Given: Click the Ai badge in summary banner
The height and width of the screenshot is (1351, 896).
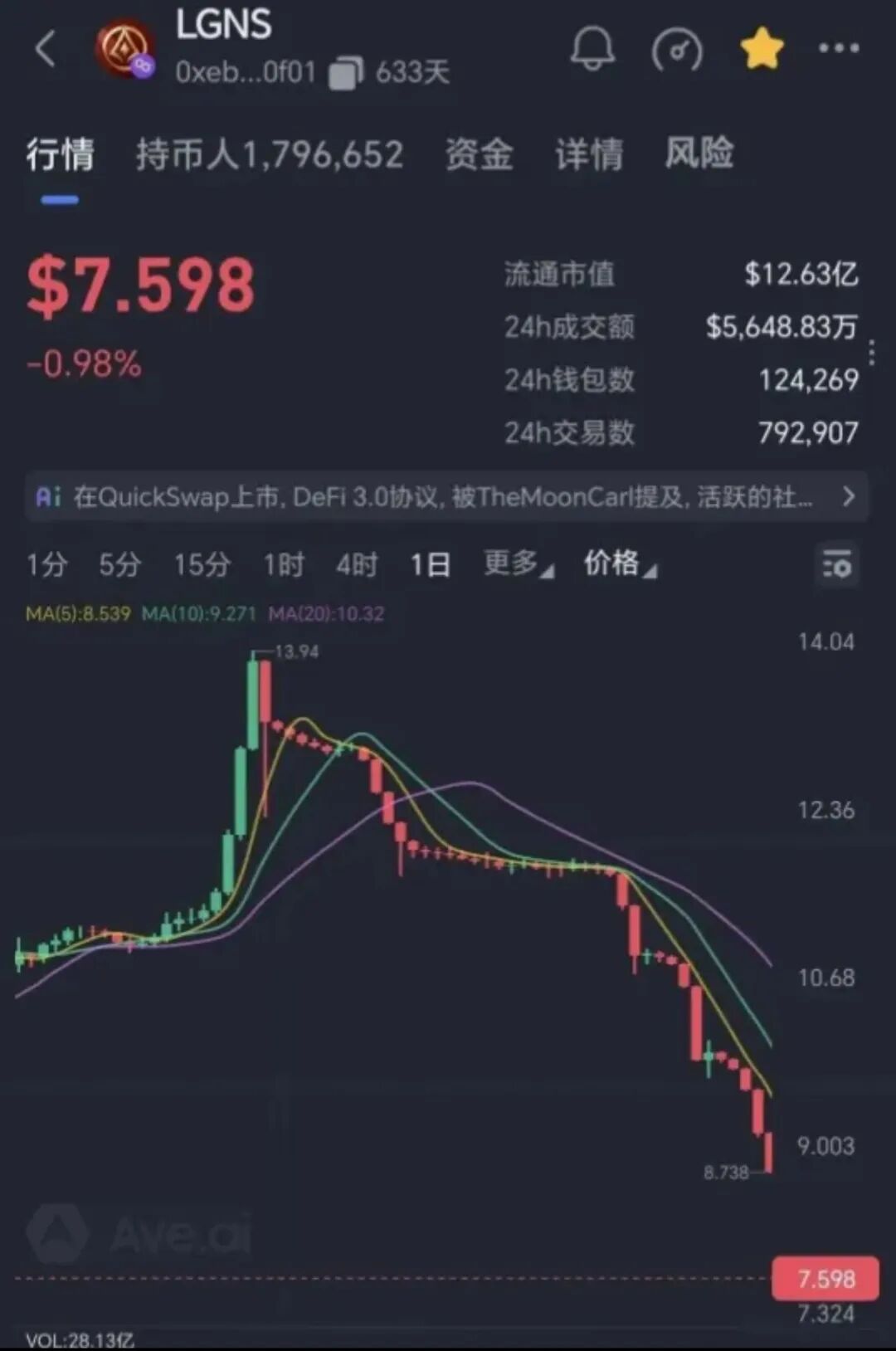Looking at the screenshot, I should (x=50, y=496).
